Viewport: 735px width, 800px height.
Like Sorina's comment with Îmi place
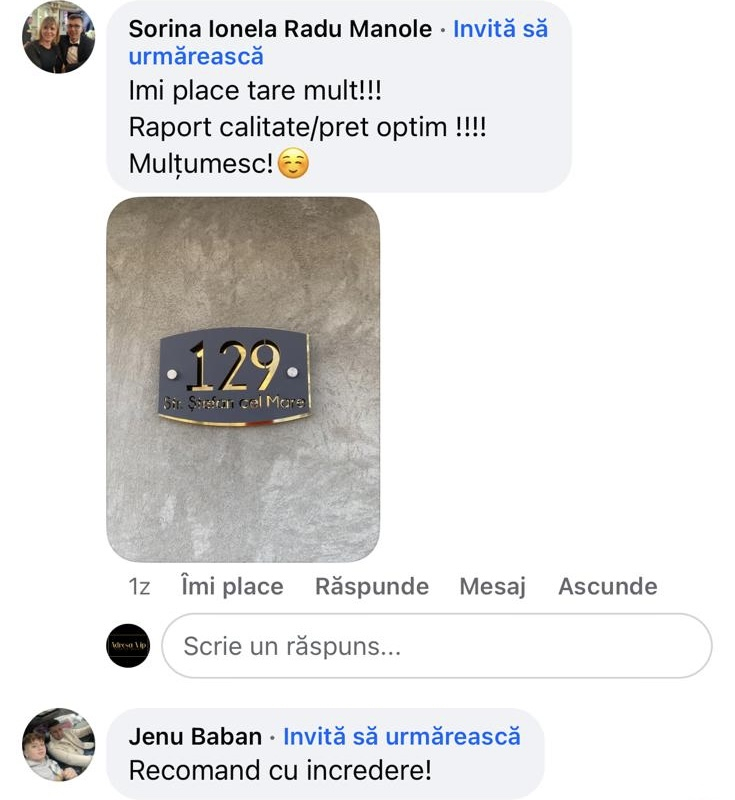(232, 587)
